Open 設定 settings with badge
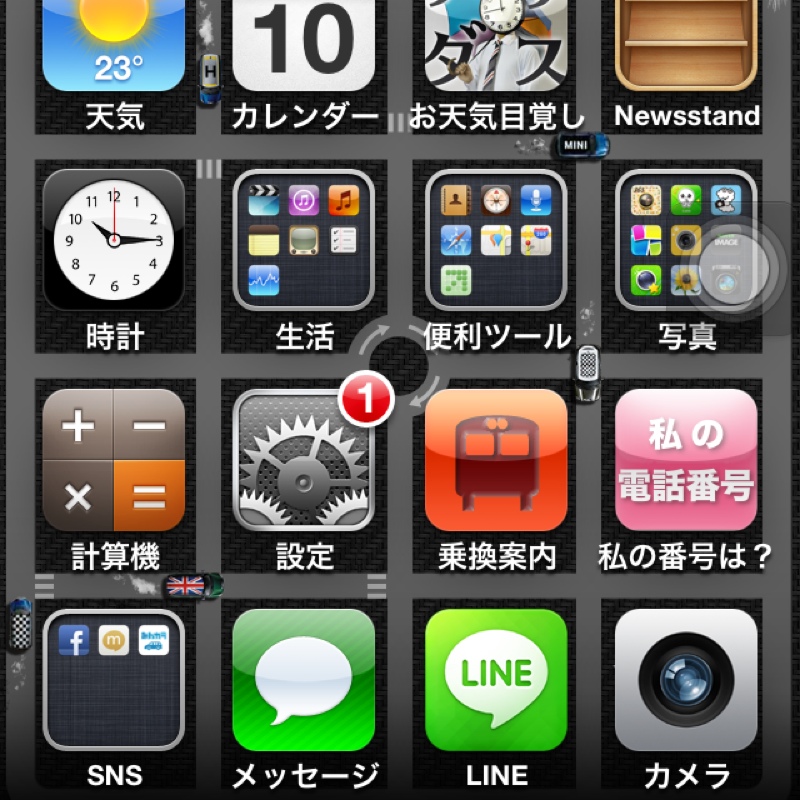800x800 pixels. tap(304, 460)
